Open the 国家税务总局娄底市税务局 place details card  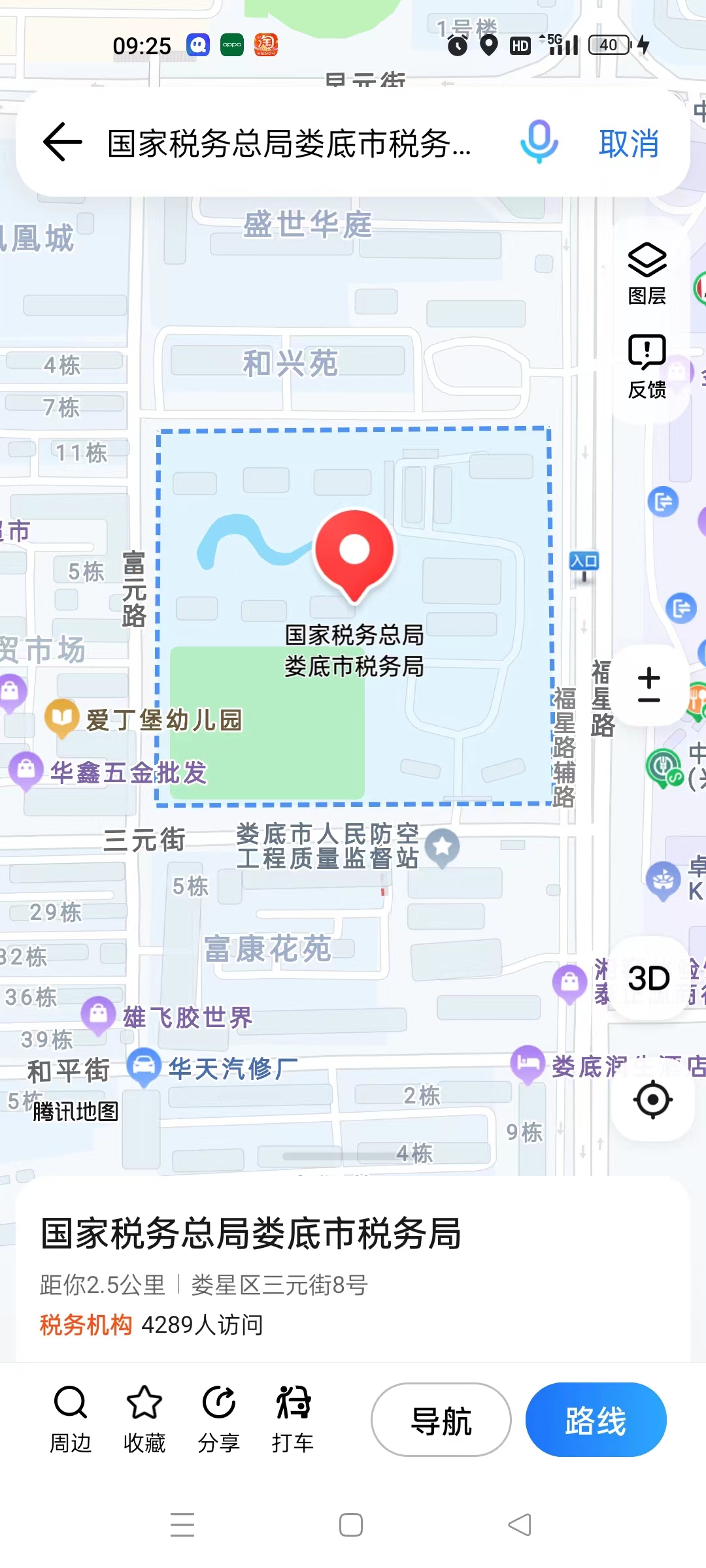252,1233
